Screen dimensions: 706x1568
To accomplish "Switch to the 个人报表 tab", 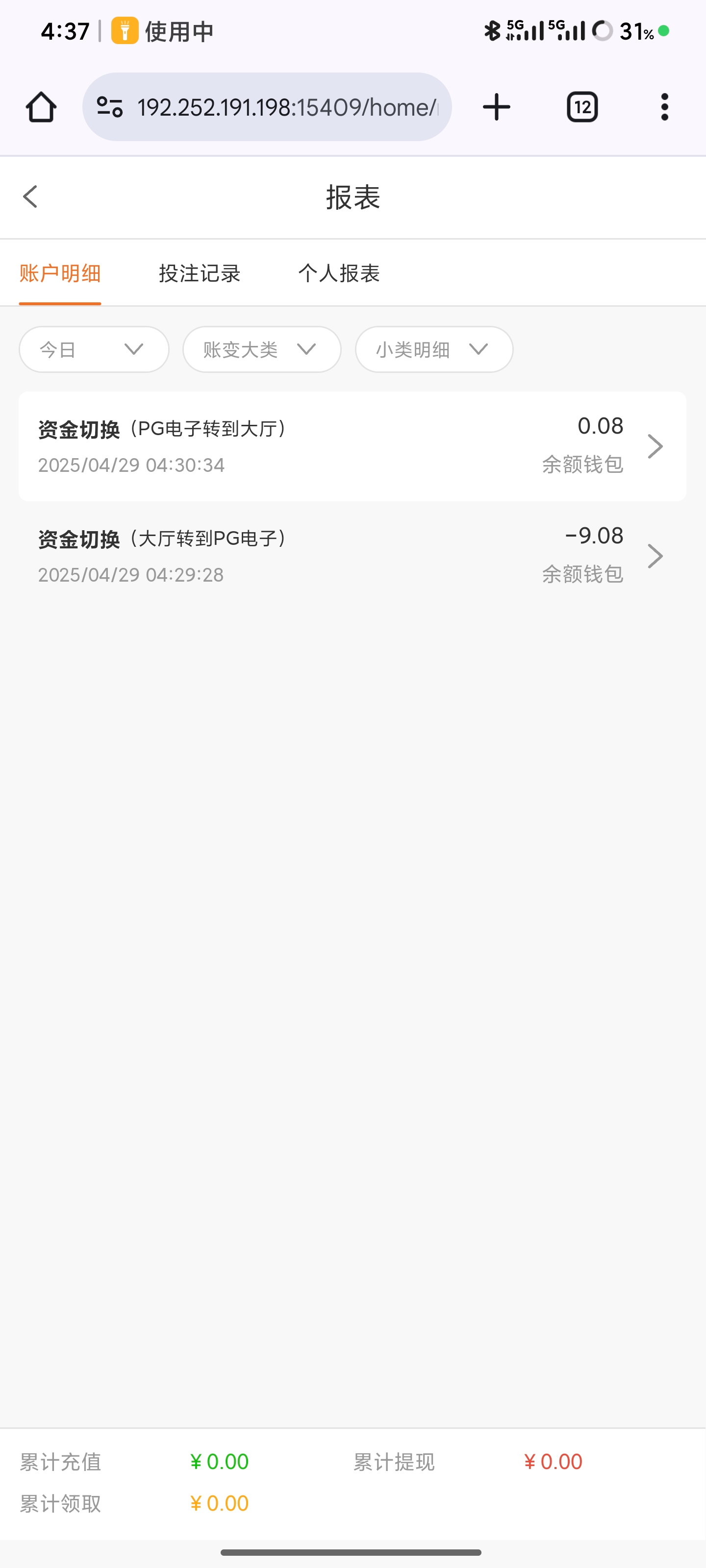I will pyautogui.click(x=339, y=273).
